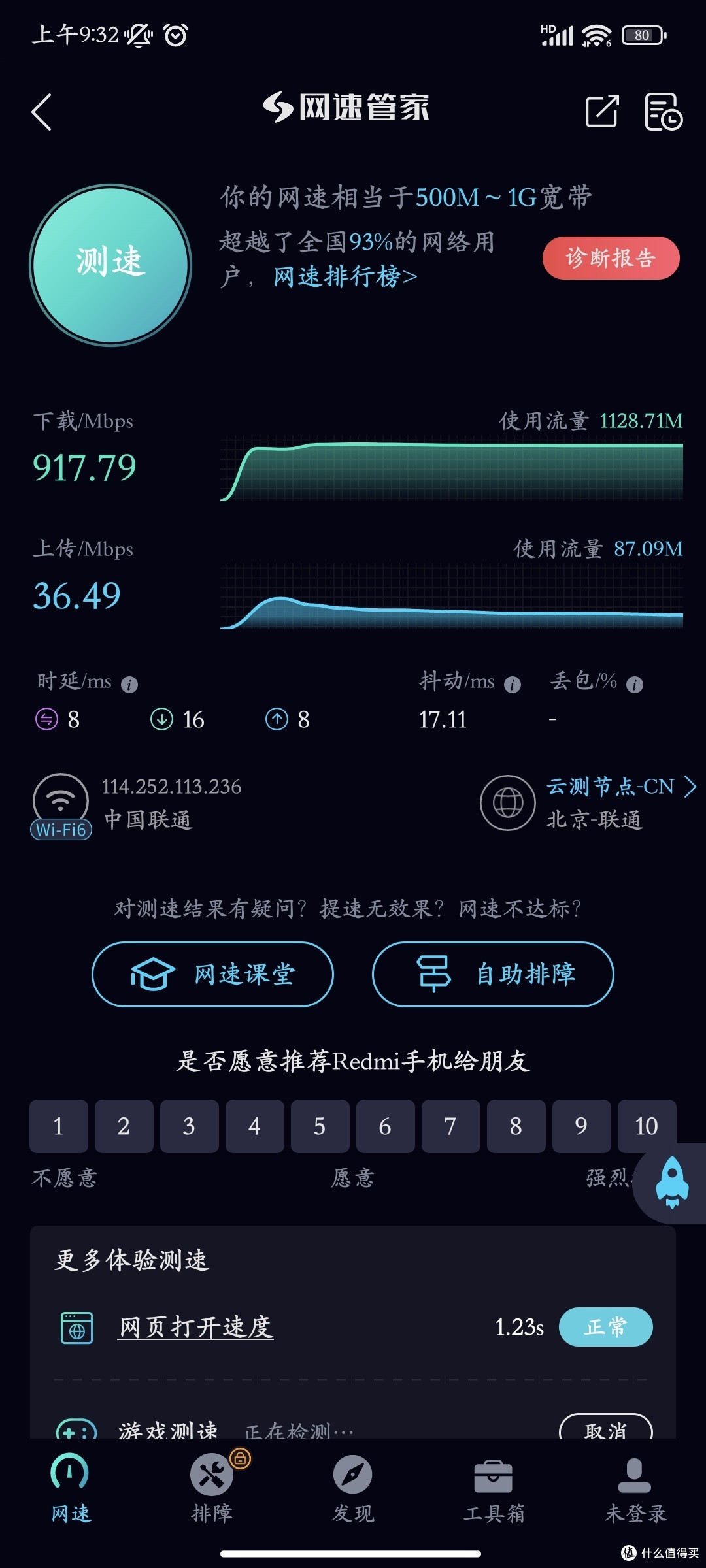Tap the share icon at top right
The height and width of the screenshot is (1568, 706).
(601, 111)
